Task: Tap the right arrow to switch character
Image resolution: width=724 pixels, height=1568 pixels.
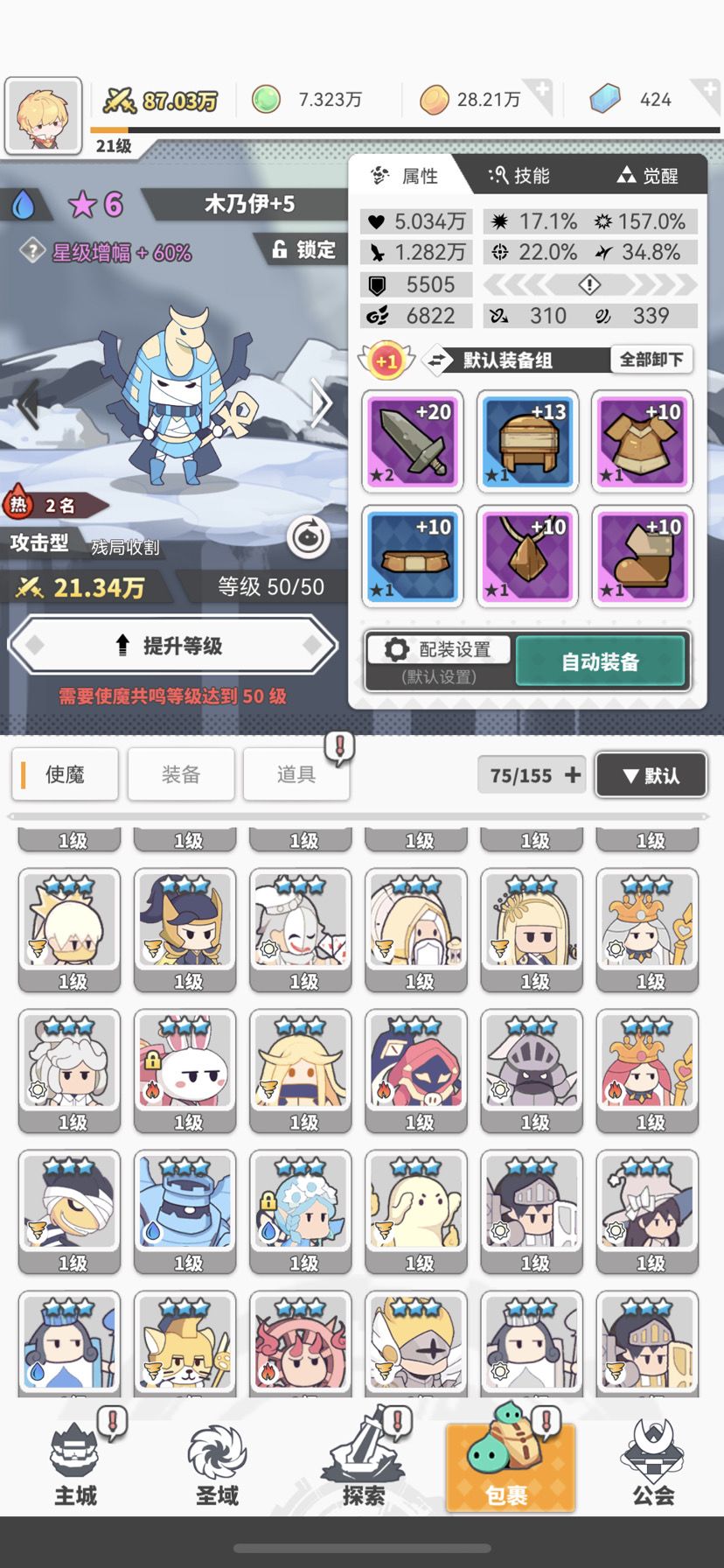Action: click(x=320, y=404)
